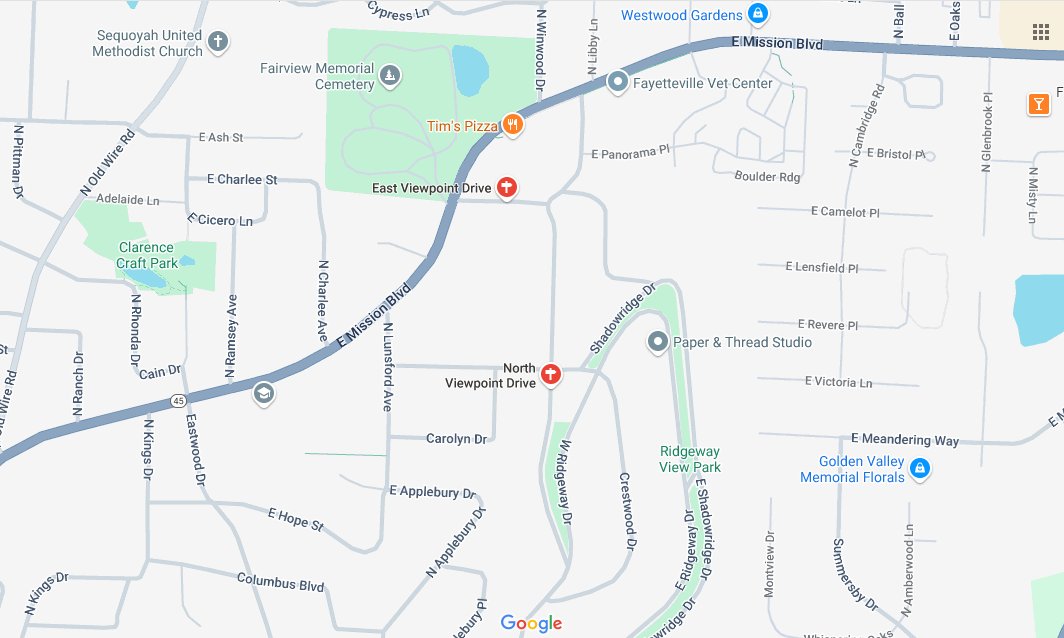
Task: Select Golden Valley Memorial Florals marker
Action: click(920, 468)
